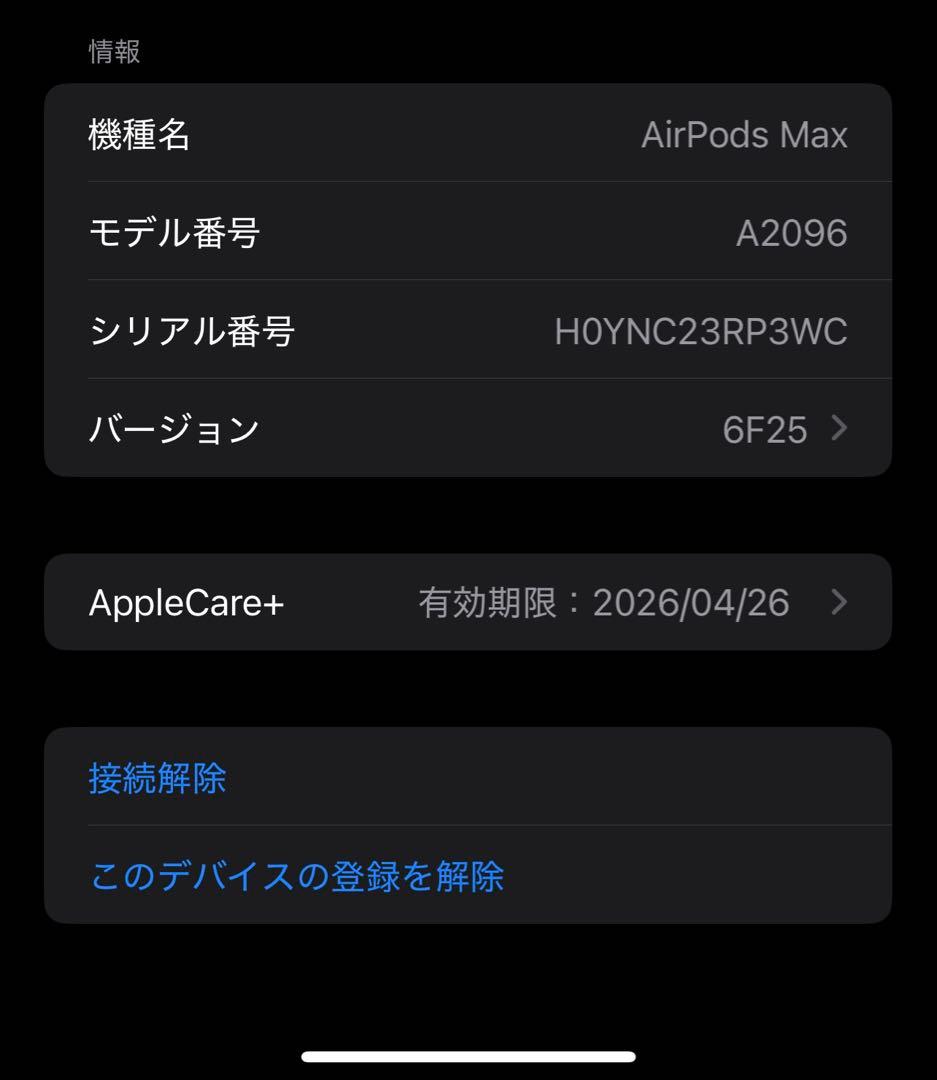Select the AirPods Max model name row

(x=468, y=134)
